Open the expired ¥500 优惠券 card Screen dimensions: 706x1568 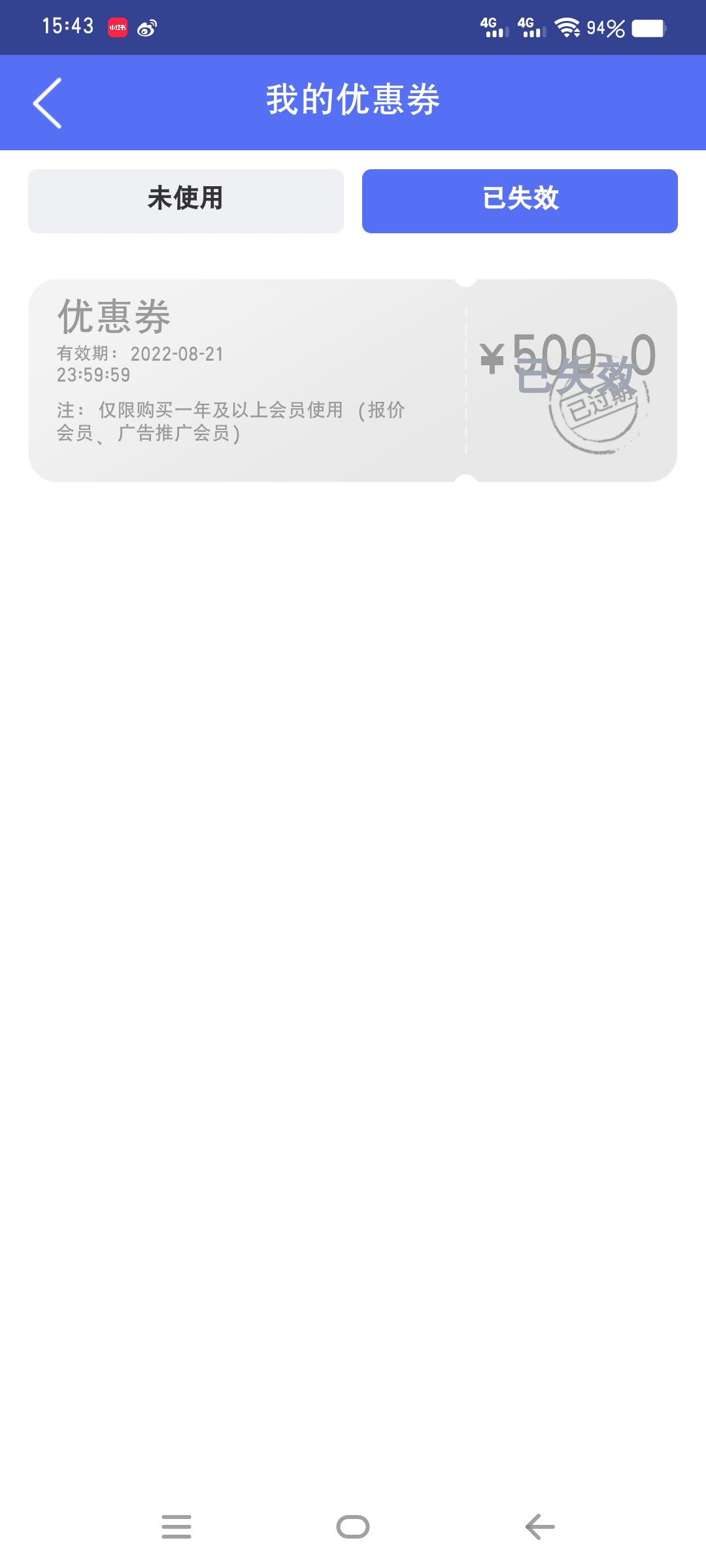pos(352,380)
